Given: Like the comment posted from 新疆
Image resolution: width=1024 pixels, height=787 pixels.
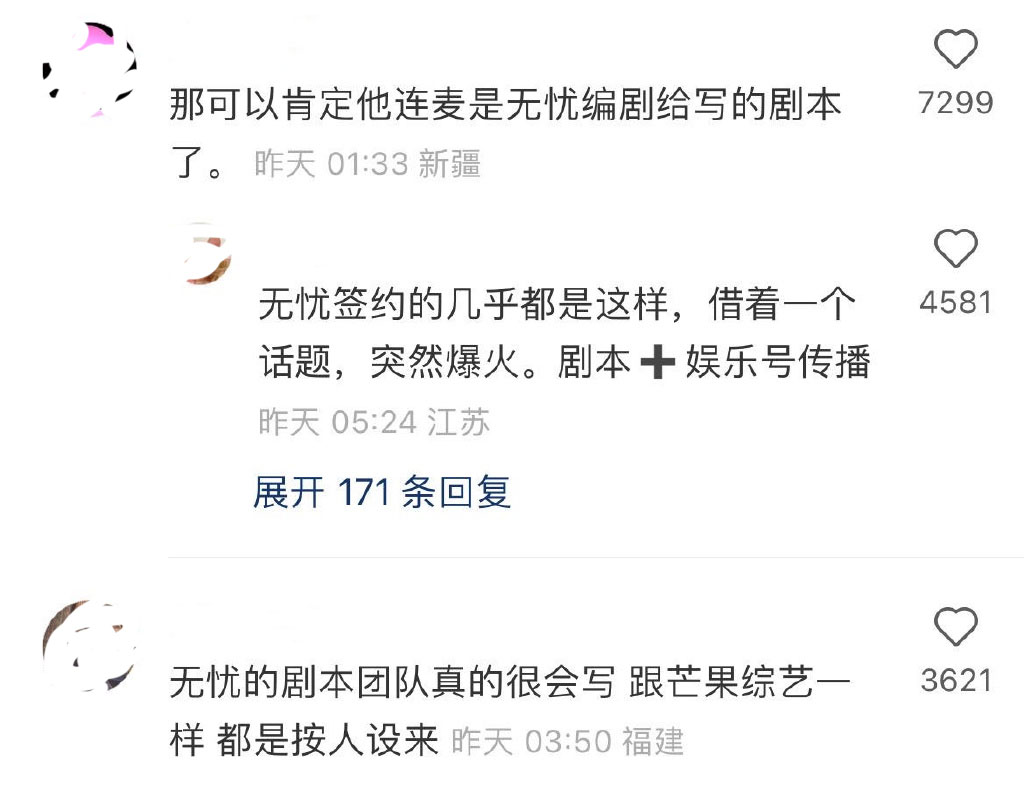Looking at the screenshot, I should click(955, 49).
